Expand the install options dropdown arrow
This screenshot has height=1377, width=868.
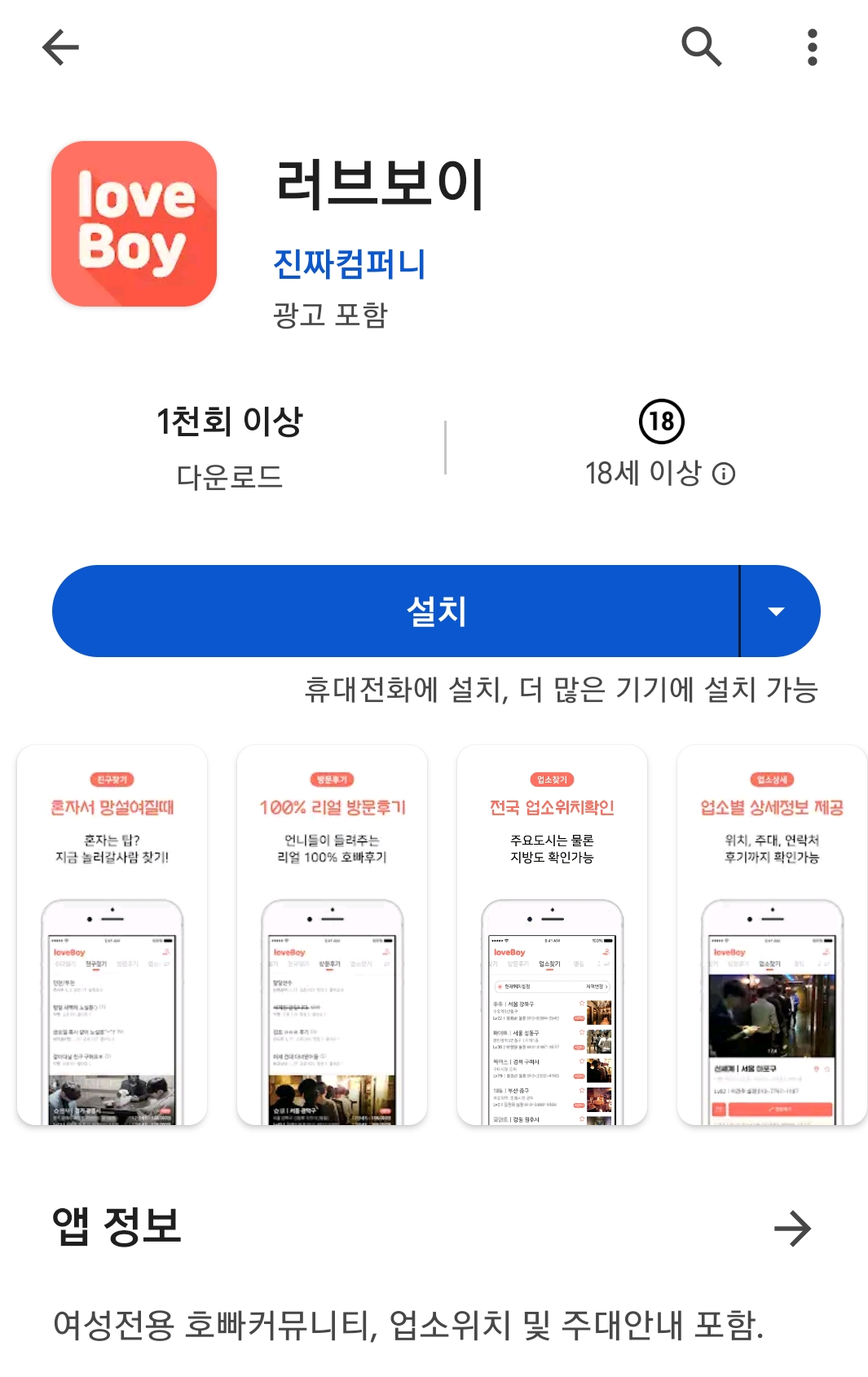778,611
